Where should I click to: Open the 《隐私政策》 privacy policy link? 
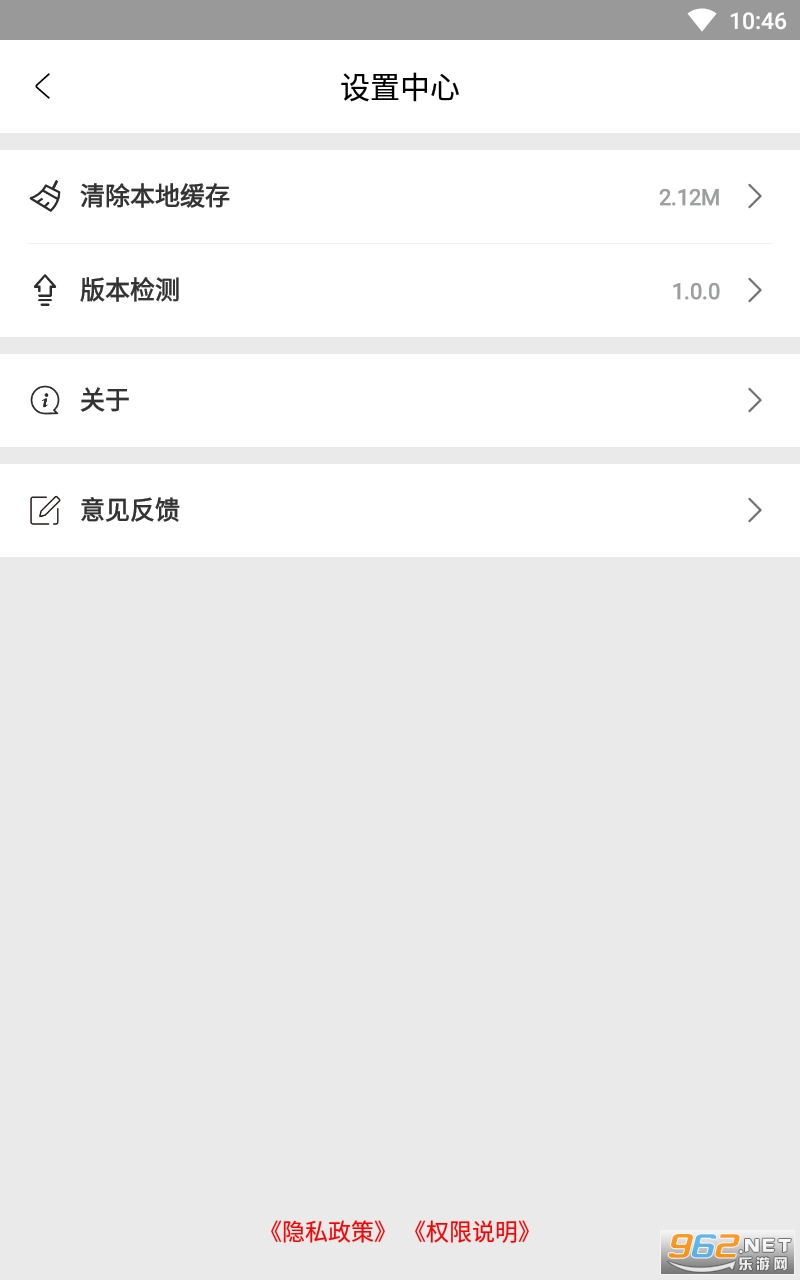[328, 1232]
